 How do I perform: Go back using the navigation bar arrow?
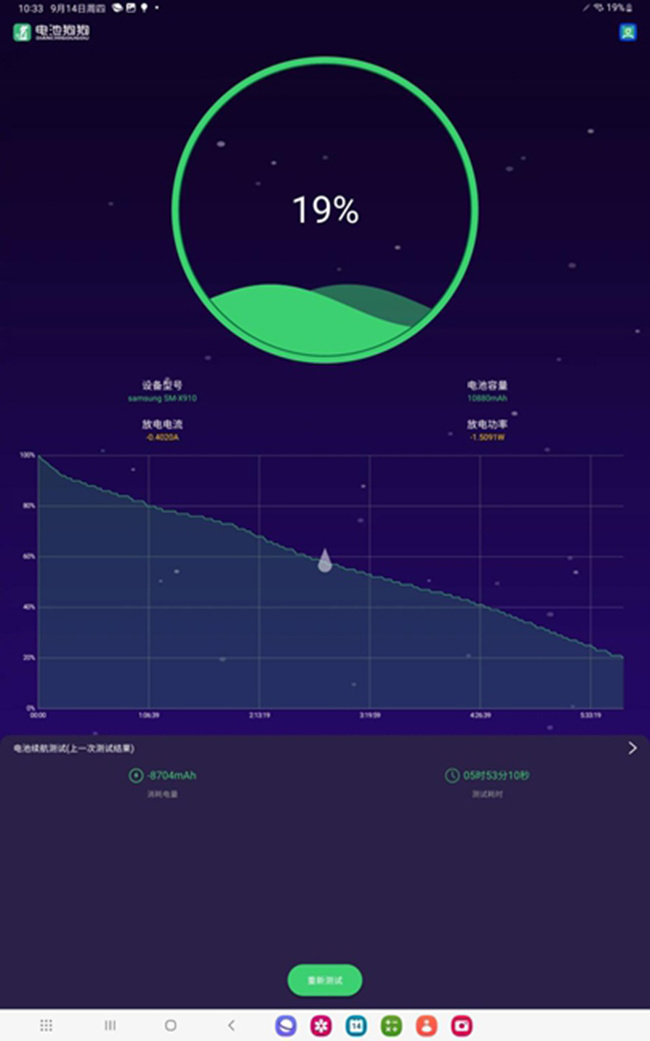click(x=232, y=1025)
